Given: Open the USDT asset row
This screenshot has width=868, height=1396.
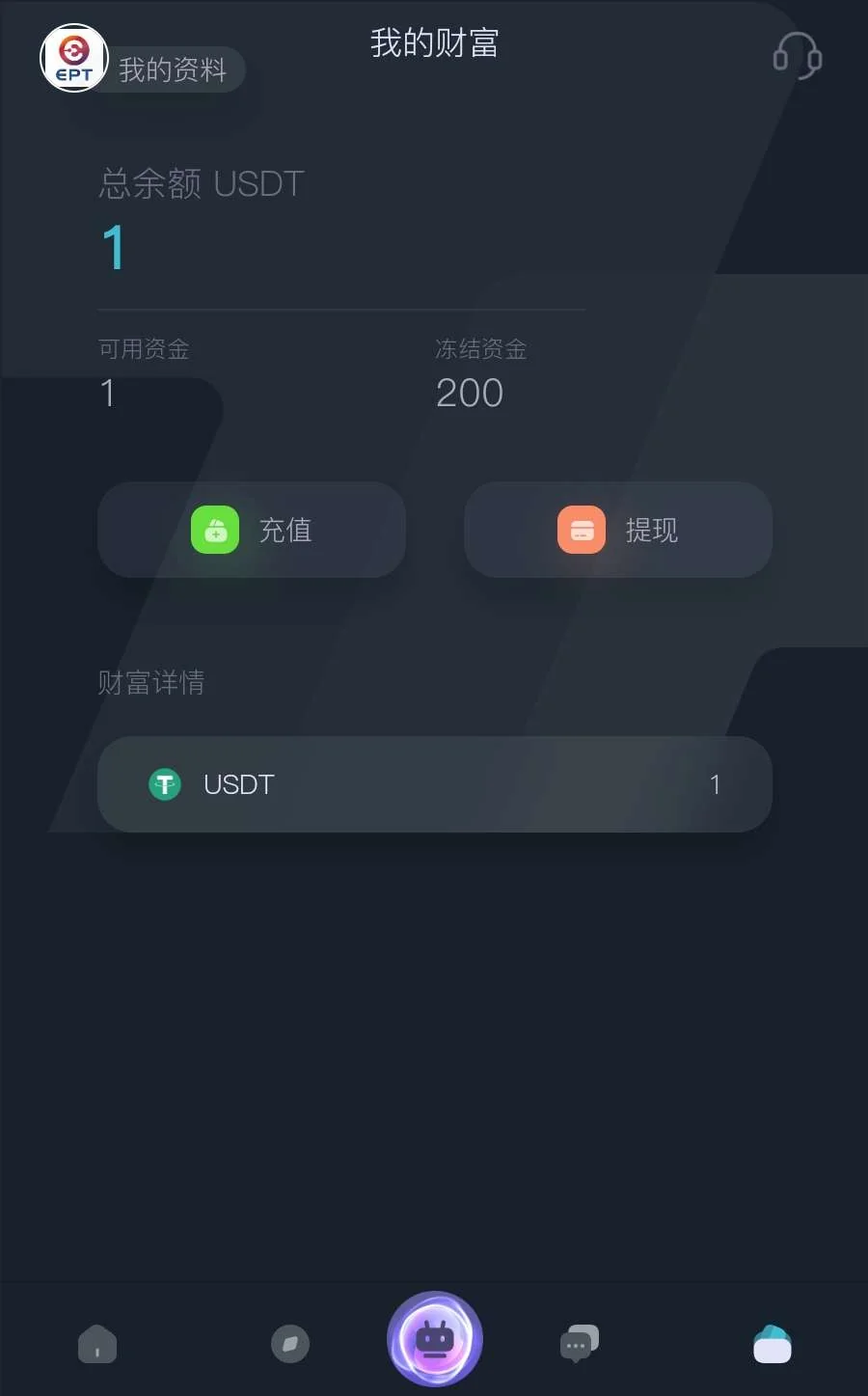Looking at the screenshot, I should coord(435,784).
